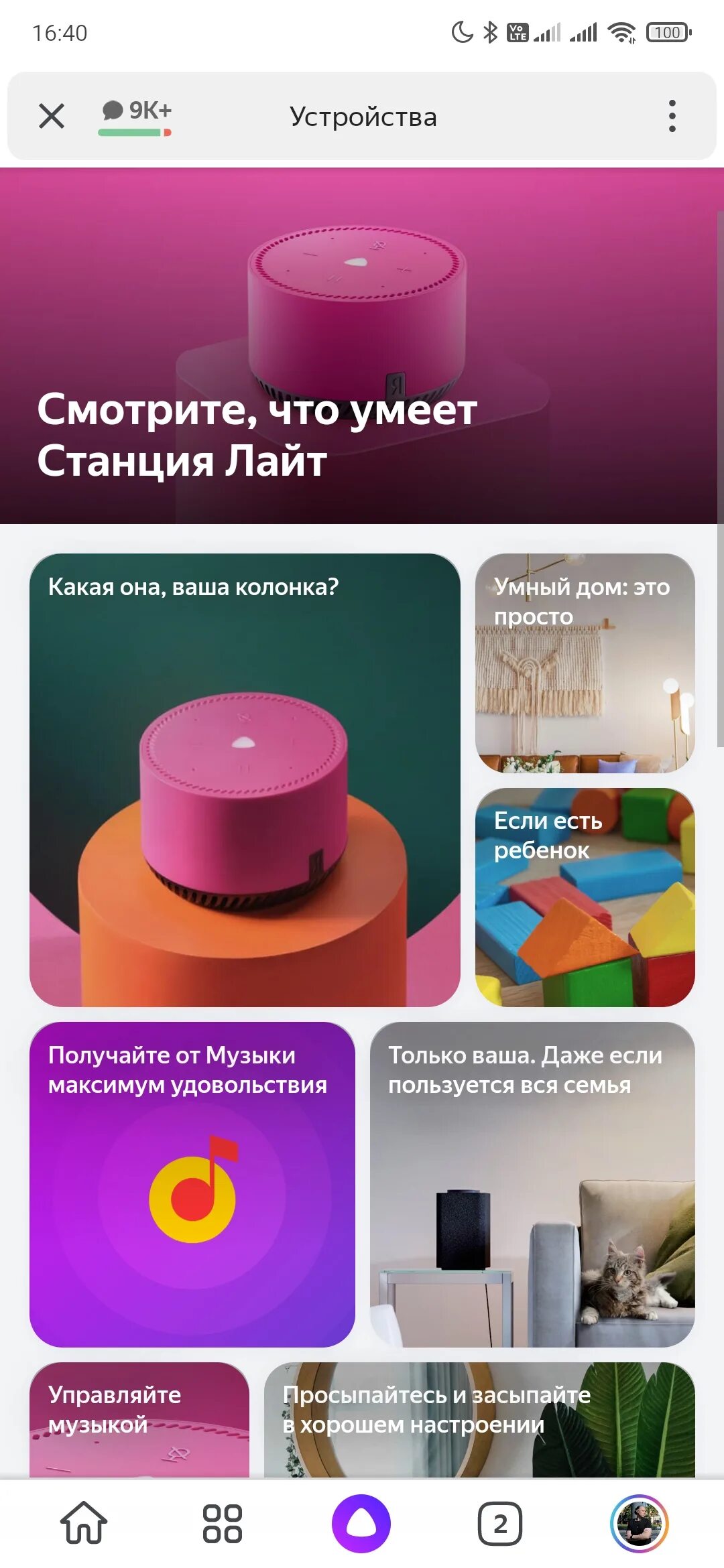Open the three-dot overflow menu
The height and width of the screenshot is (1568, 724).
tap(672, 116)
